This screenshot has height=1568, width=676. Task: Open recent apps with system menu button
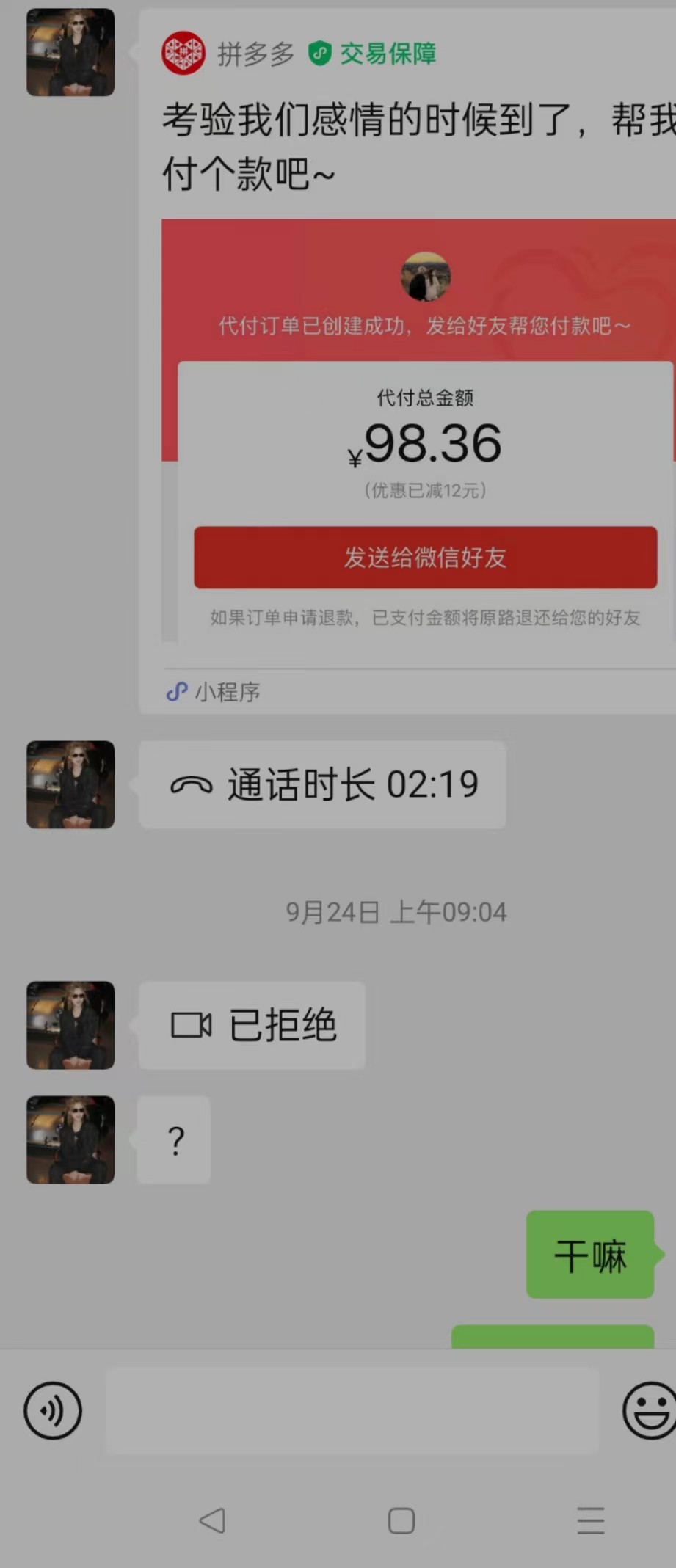590,1520
